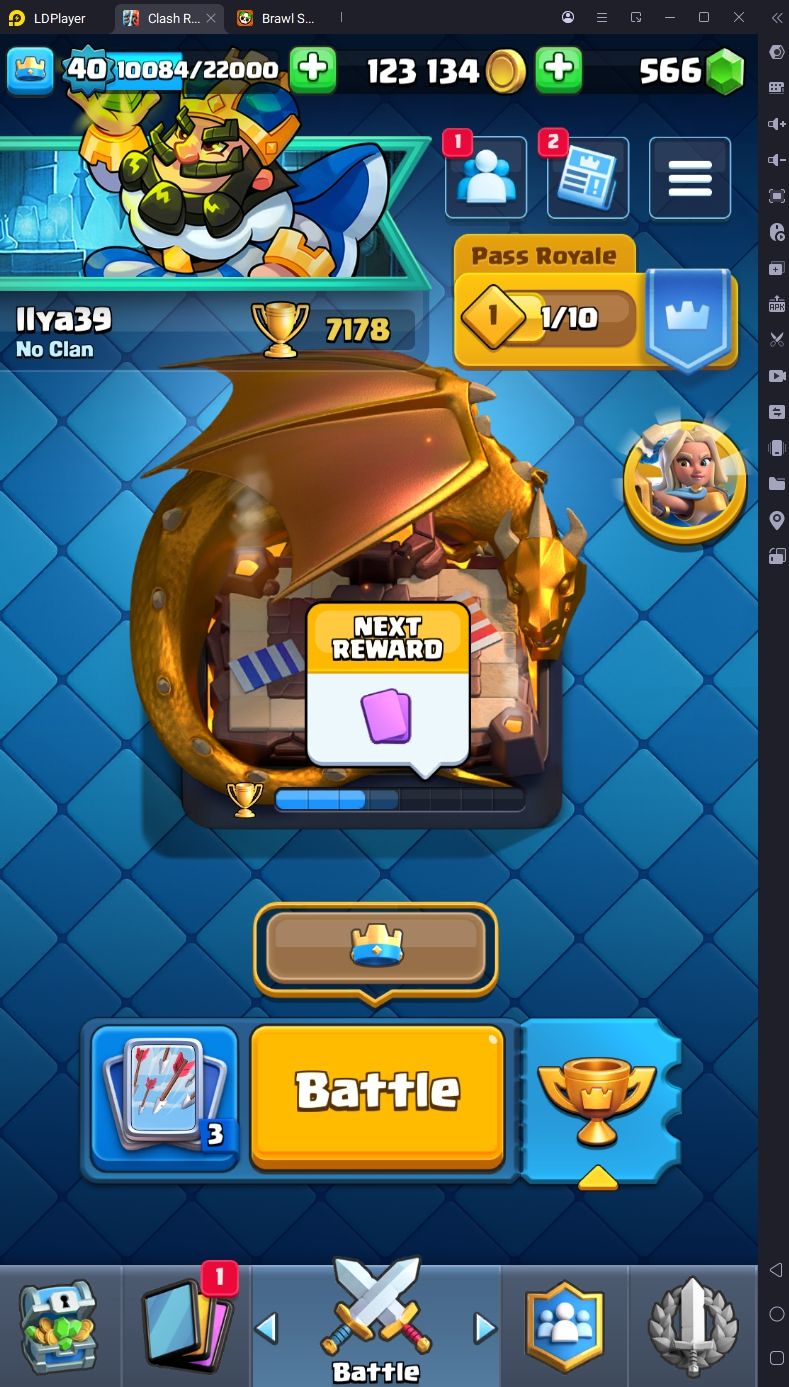Open the blonde character event icon
Viewport: 789px width, 1387px height.
point(685,482)
